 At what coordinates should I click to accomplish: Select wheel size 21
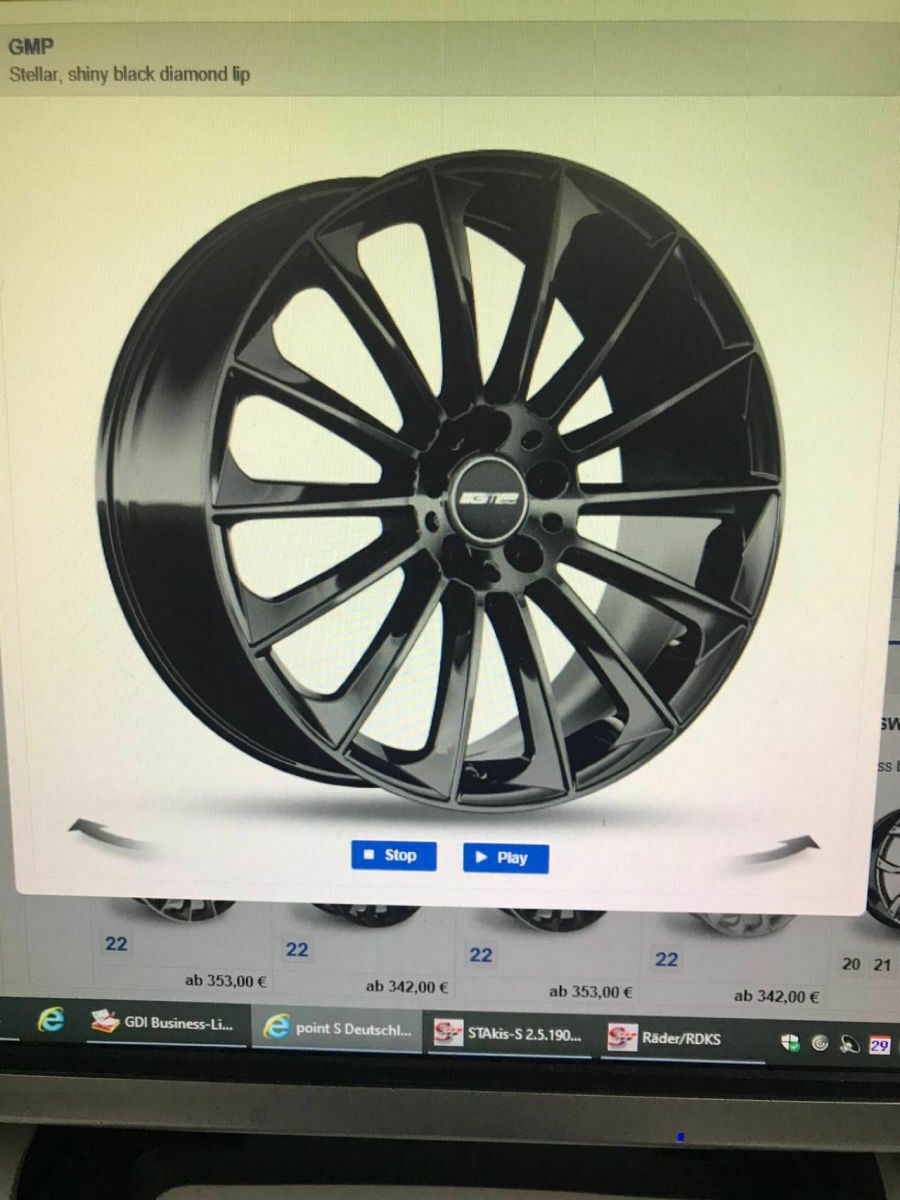[881, 965]
